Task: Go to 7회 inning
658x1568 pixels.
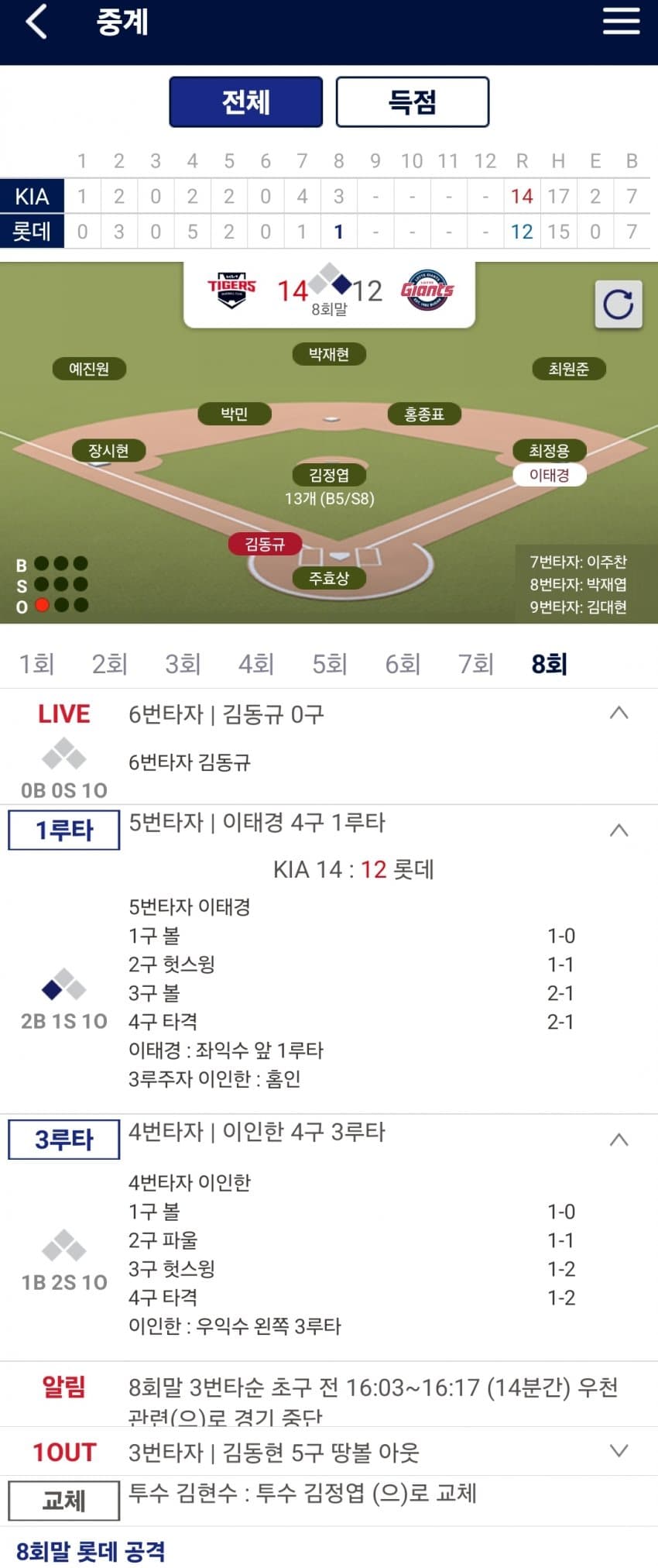Action: click(x=475, y=664)
